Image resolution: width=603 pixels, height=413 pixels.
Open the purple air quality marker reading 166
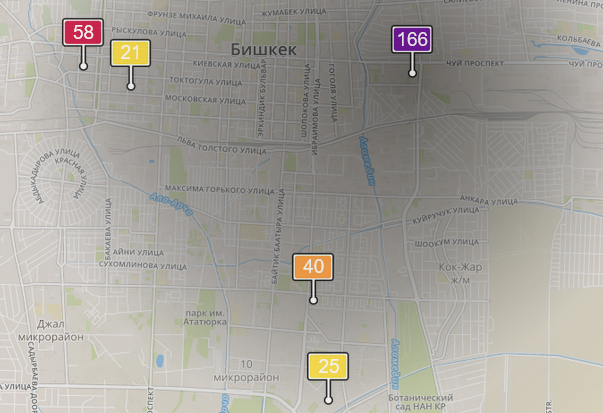(412, 40)
